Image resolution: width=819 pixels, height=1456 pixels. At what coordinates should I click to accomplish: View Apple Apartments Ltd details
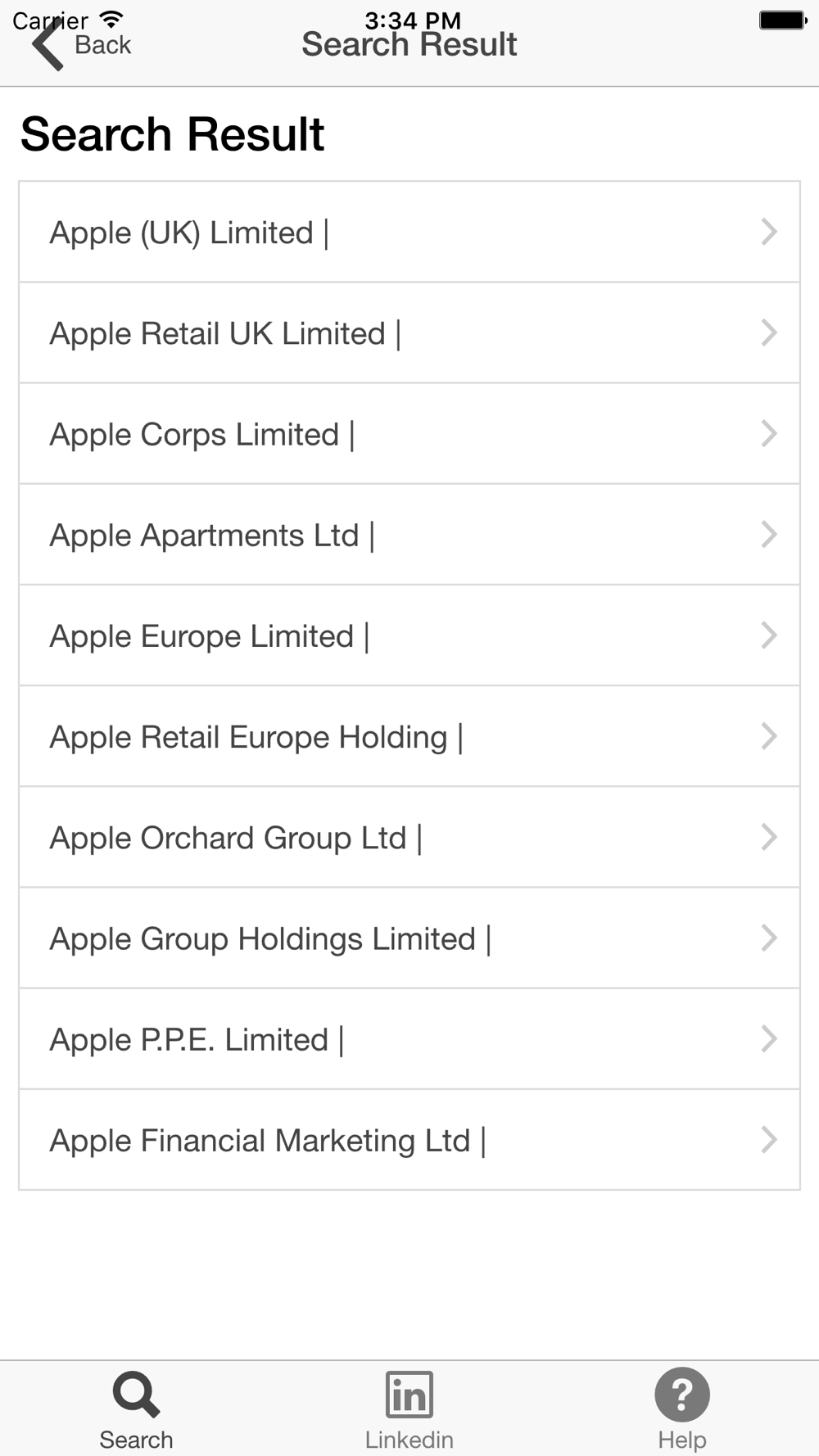(409, 534)
